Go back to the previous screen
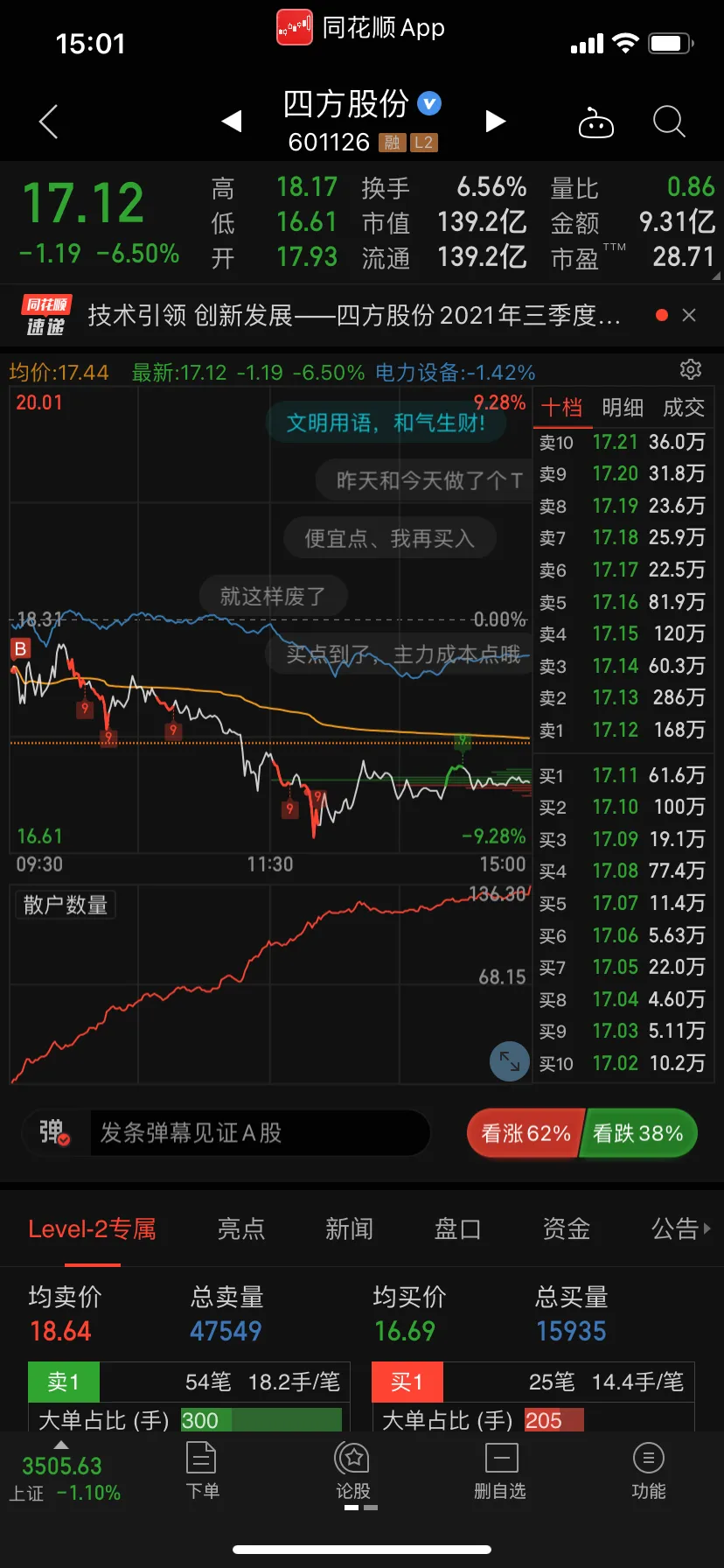724x1568 pixels. (49, 122)
